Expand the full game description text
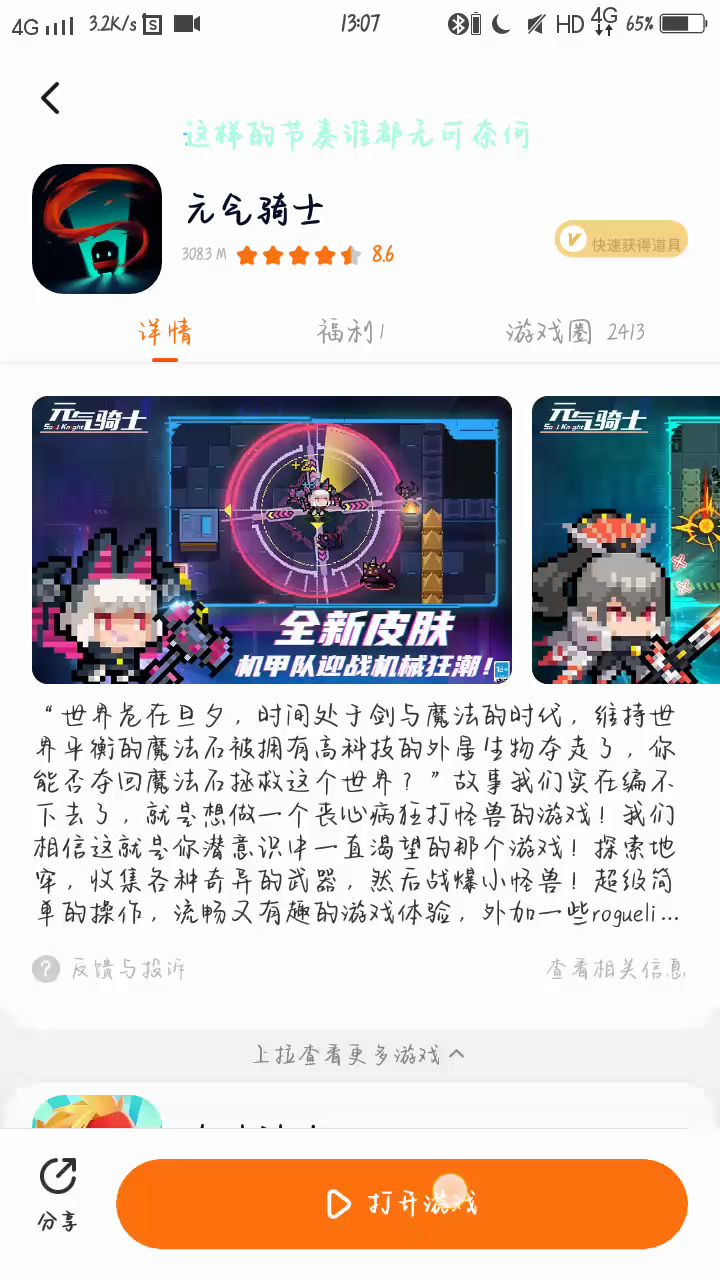The height and width of the screenshot is (1280, 720). pyautogui.click(x=360, y=814)
